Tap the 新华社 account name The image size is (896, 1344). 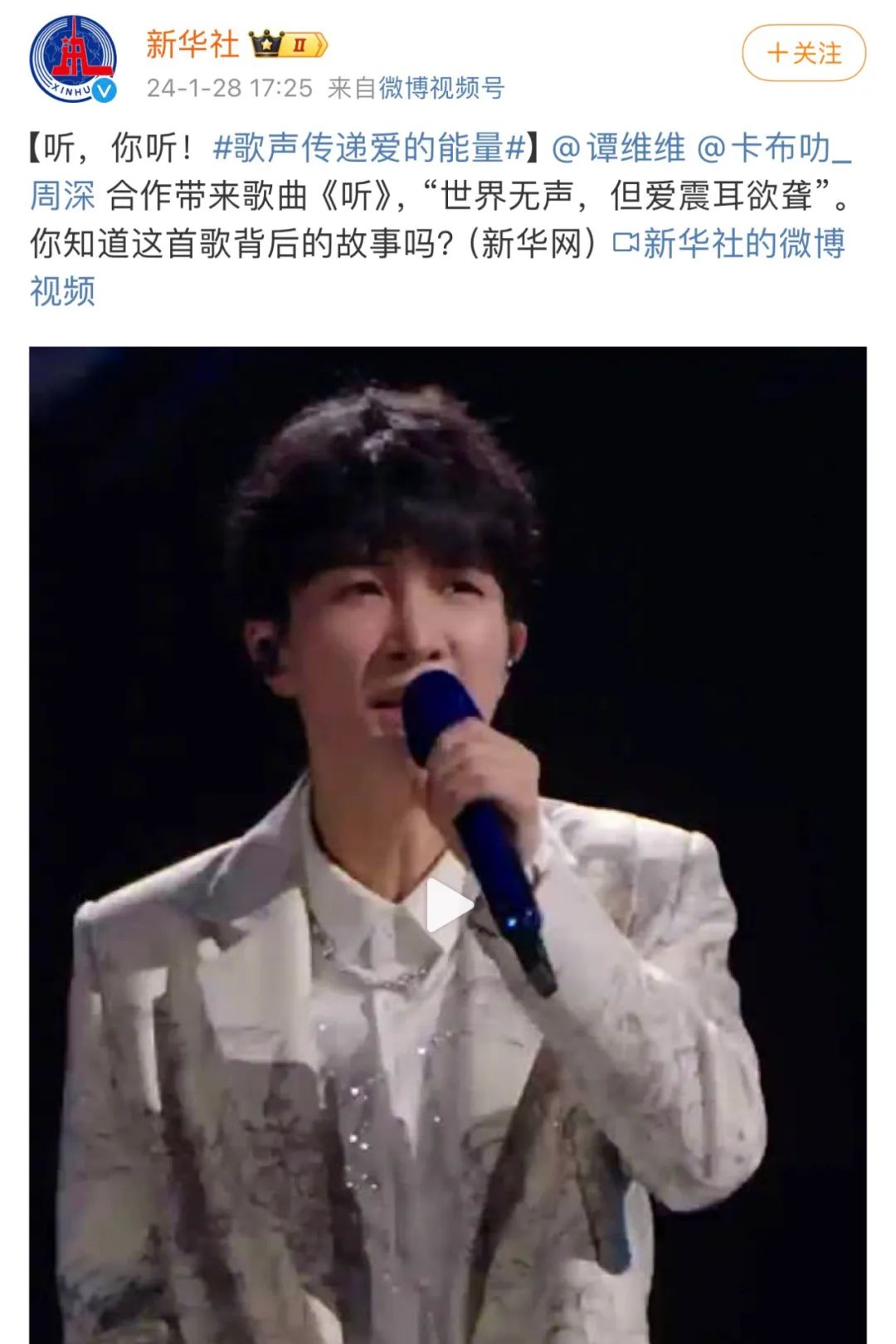[x=192, y=44]
